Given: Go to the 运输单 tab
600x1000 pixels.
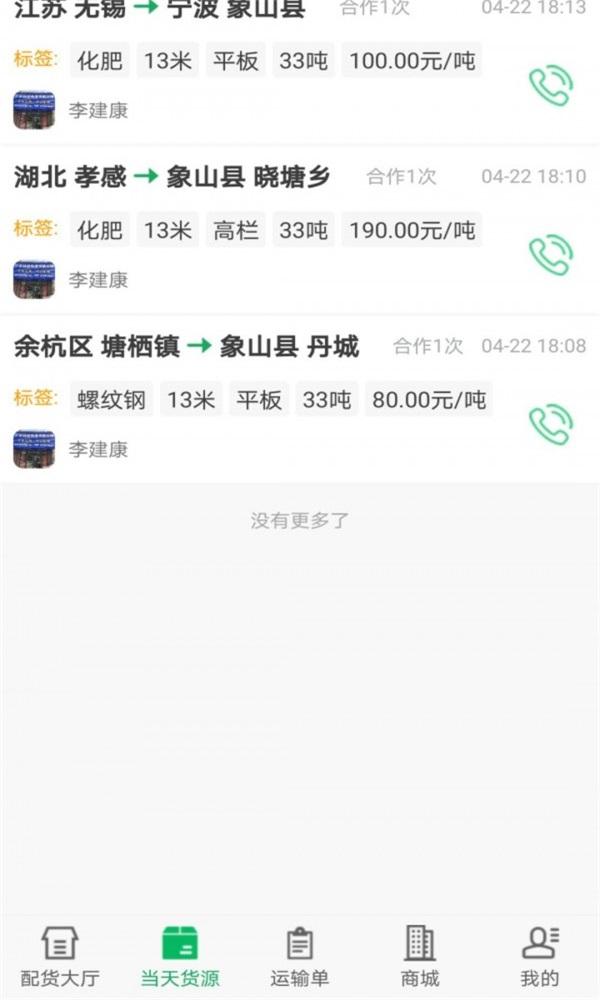Looking at the screenshot, I should [300, 957].
